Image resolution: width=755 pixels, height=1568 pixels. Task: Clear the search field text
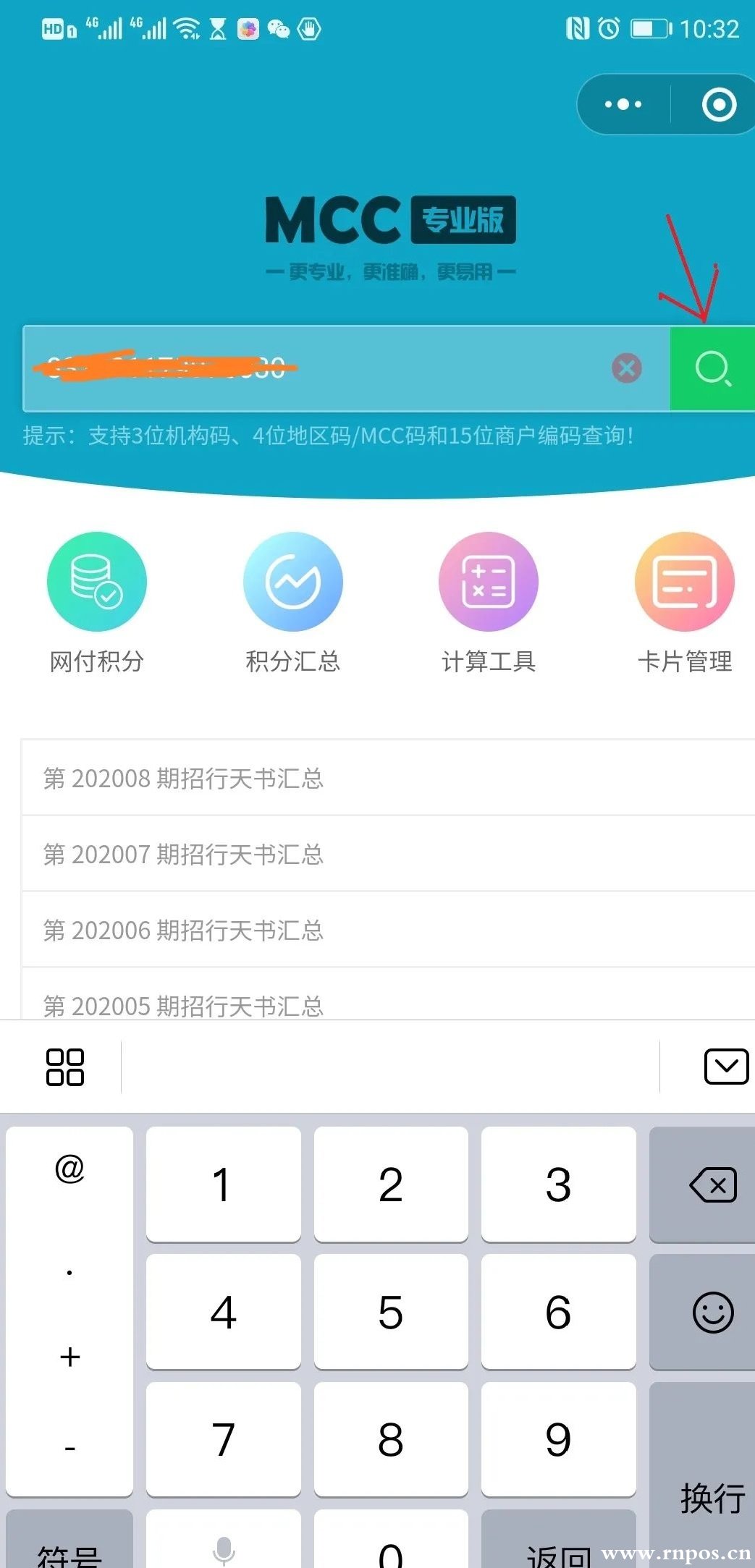pyautogui.click(x=626, y=368)
